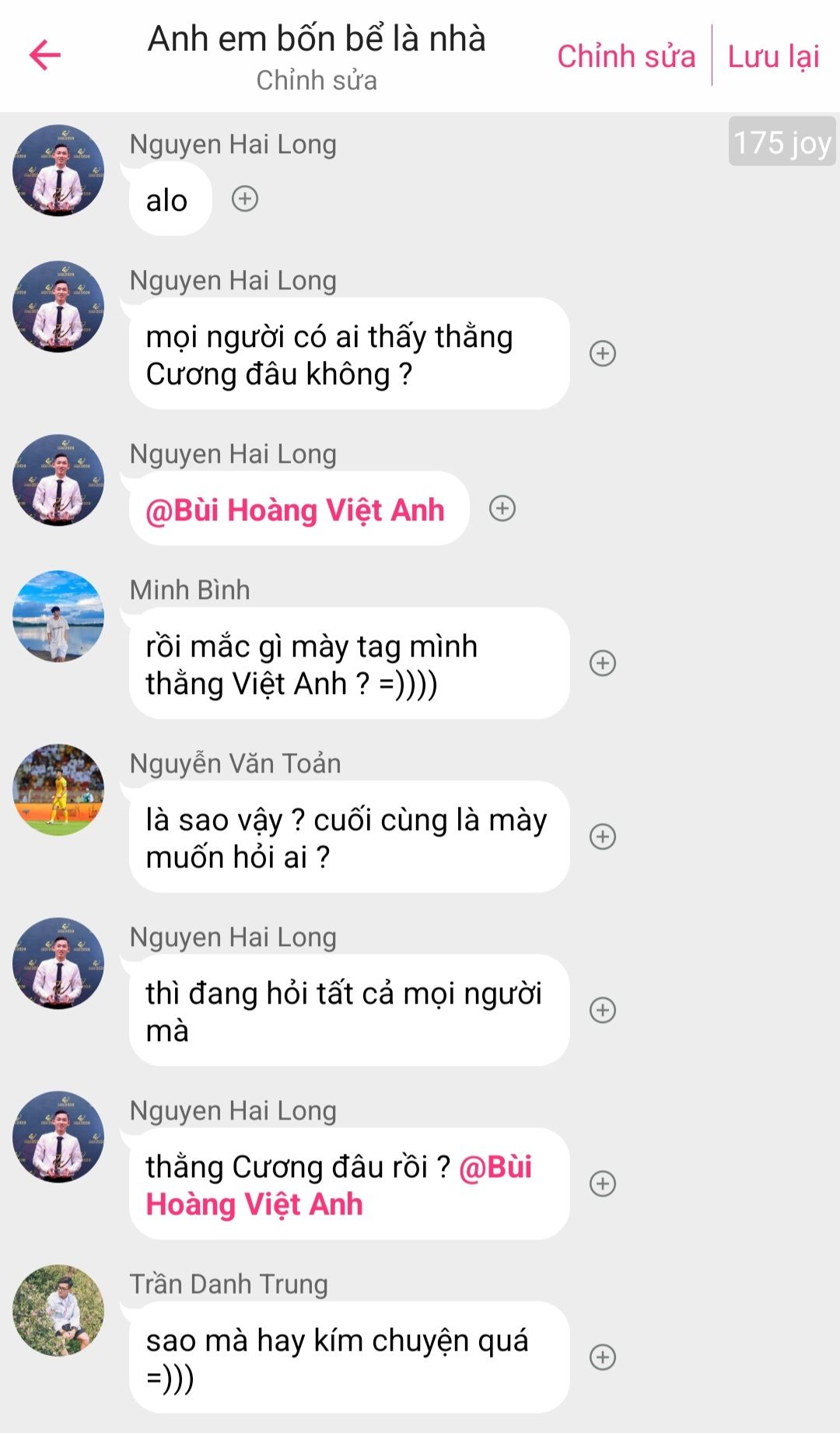
Task: Tap plus next to "mọi người có ai thấy" message
Action: point(603,353)
